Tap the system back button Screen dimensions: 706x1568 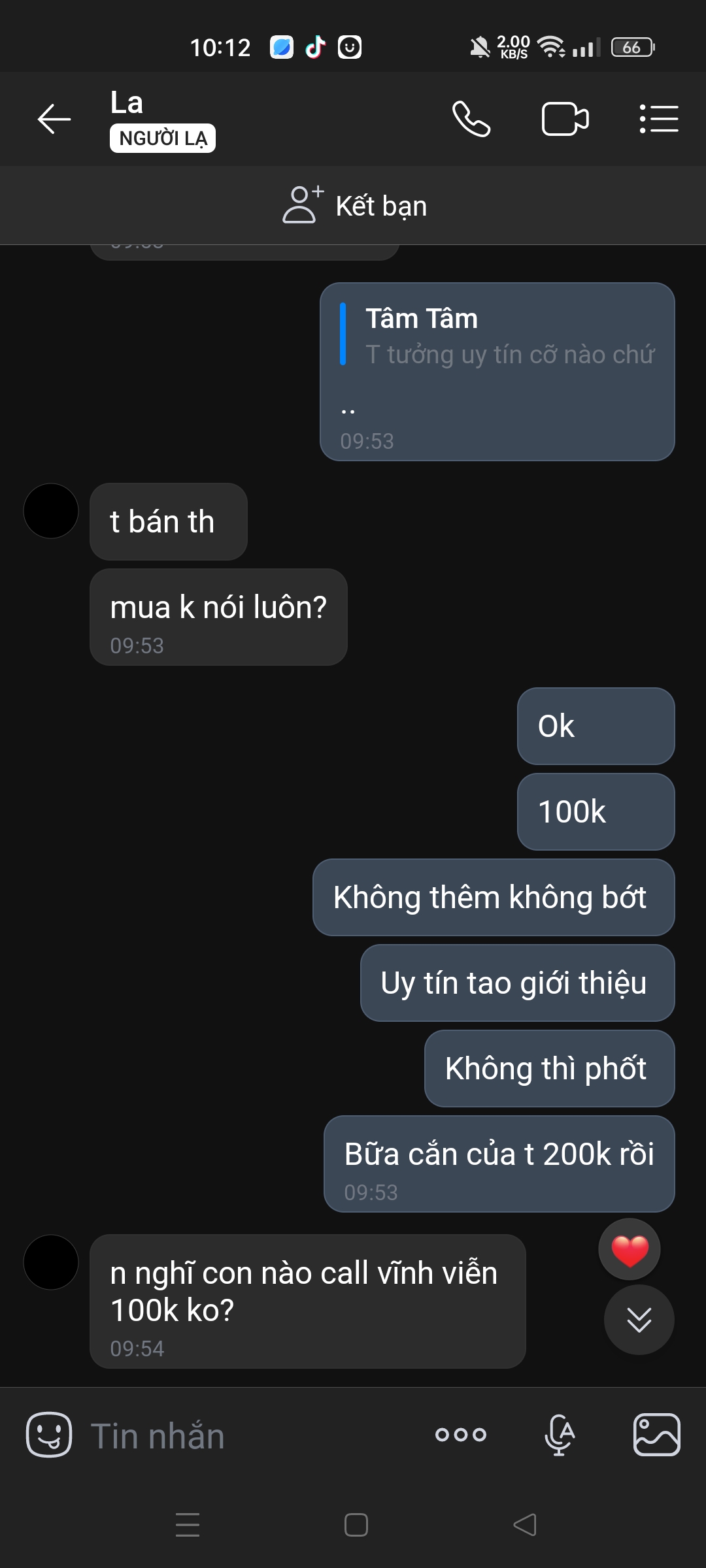pyautogui.click(x=524, y=1525)
